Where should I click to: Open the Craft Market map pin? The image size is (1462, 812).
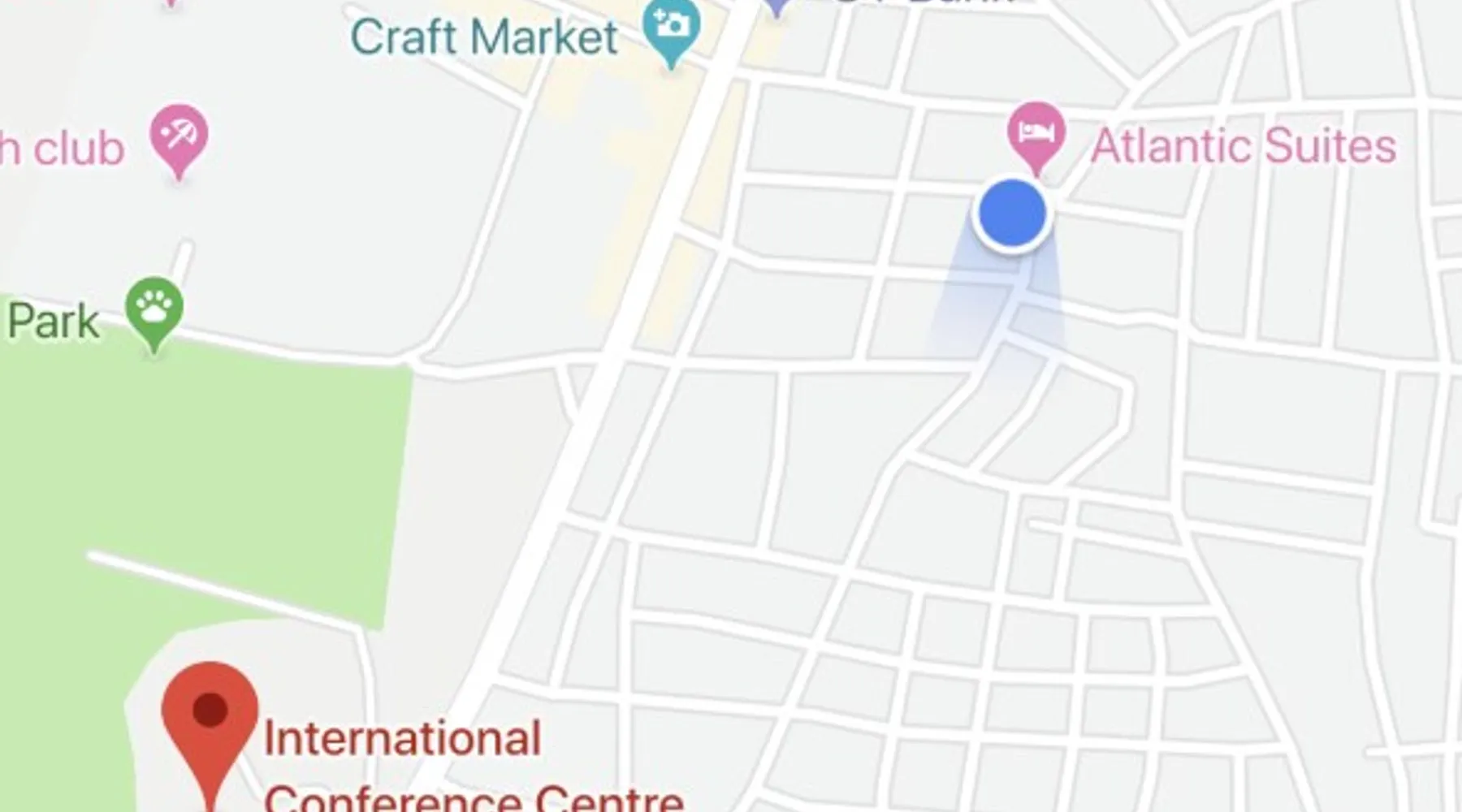pyautogui.click(x=671, y=26)
